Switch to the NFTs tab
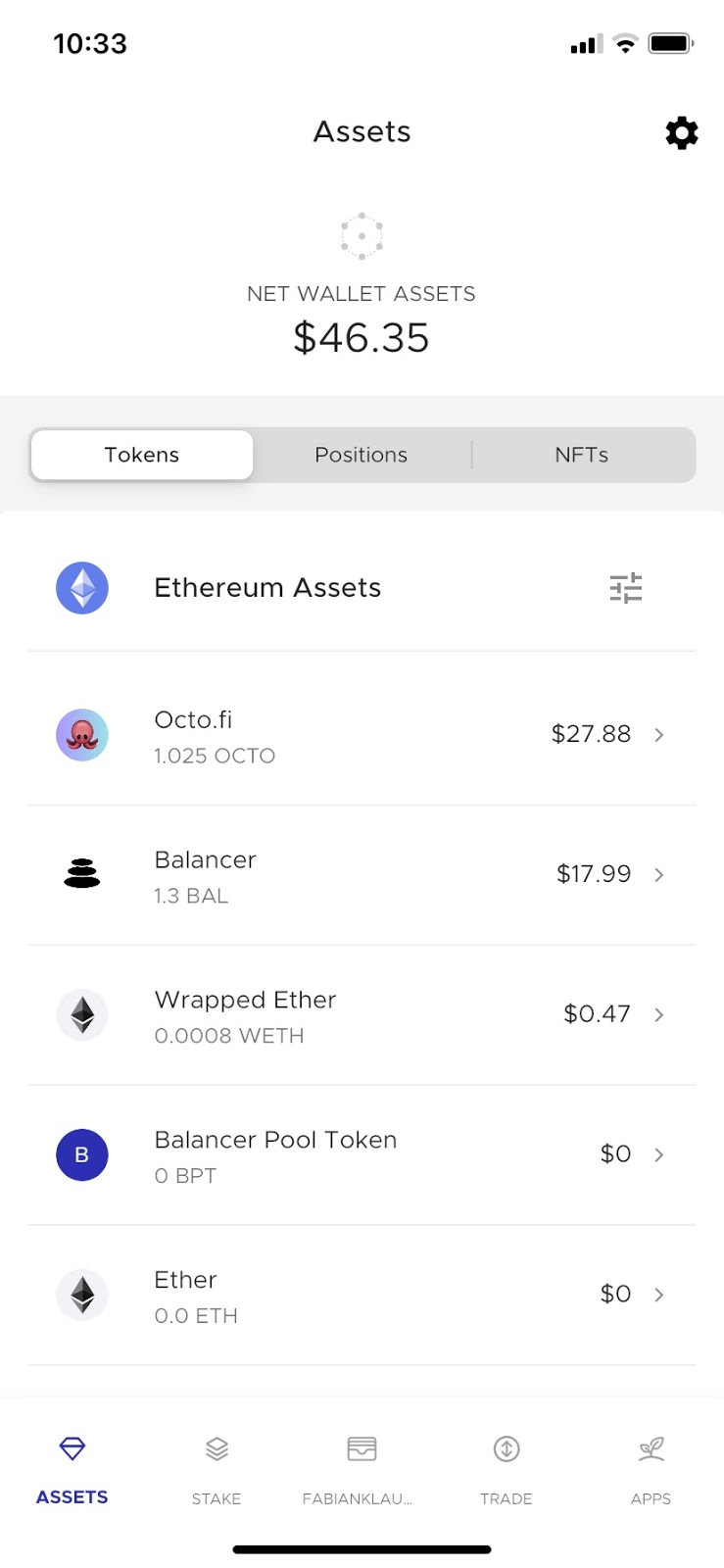This screenshot has height=1568, width=724. [x=582, y=455]
